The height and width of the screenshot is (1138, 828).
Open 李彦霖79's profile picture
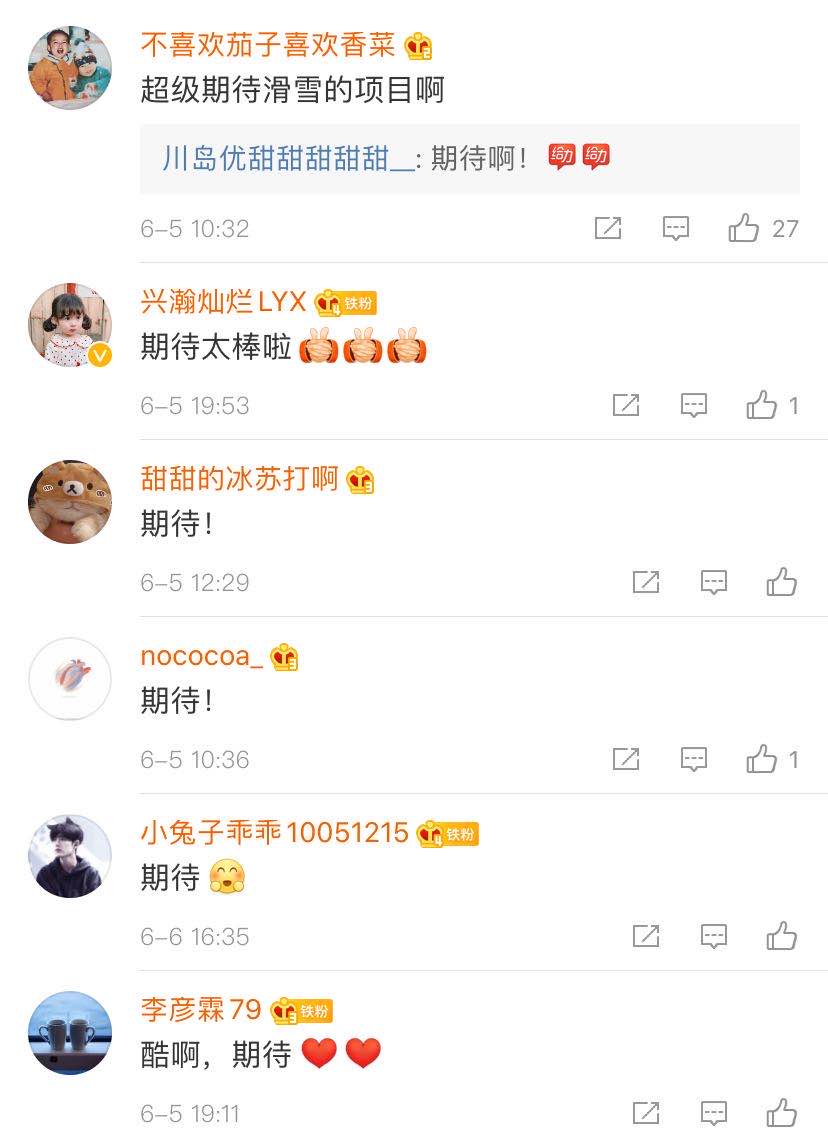tap(70, 1032)
